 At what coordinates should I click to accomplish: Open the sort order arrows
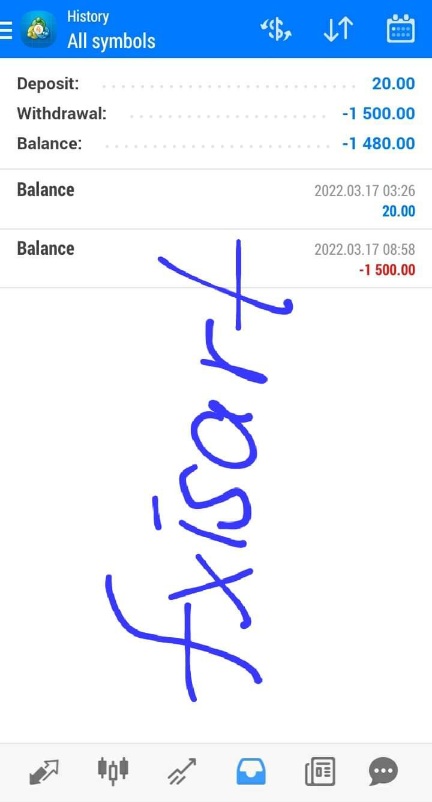338,29
